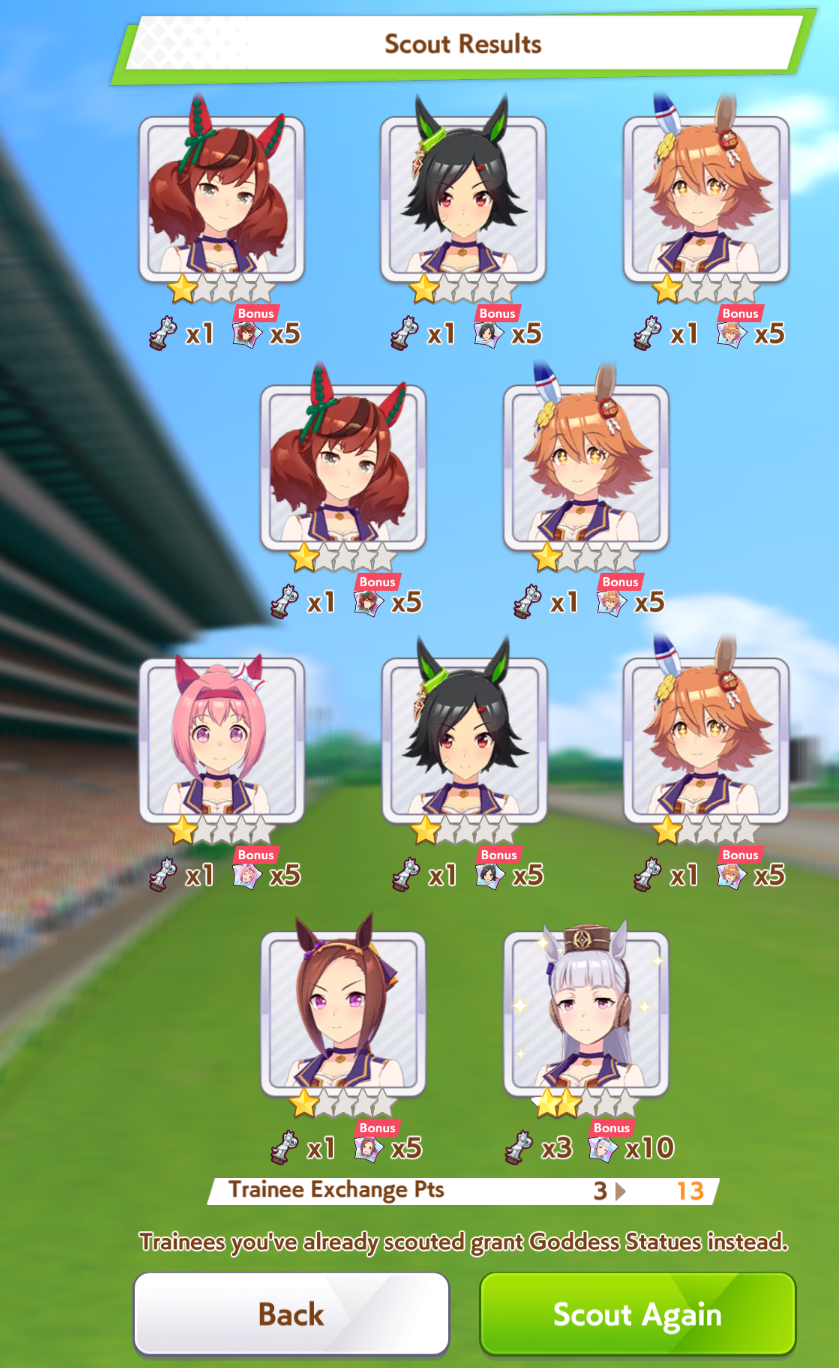Go back with the Back button

point(291,1314)
